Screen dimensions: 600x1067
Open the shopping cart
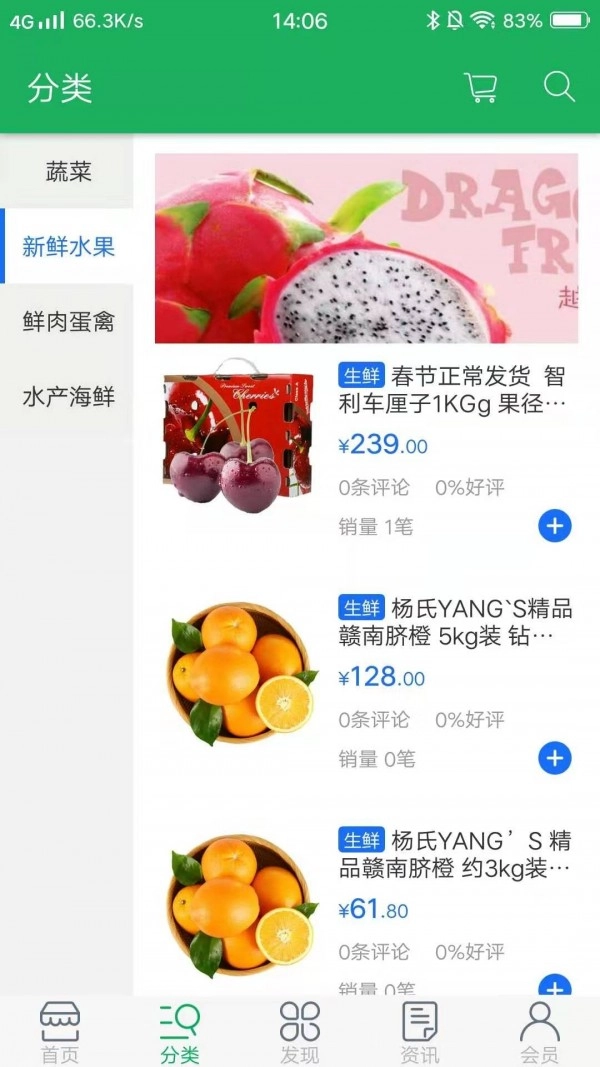481,88
